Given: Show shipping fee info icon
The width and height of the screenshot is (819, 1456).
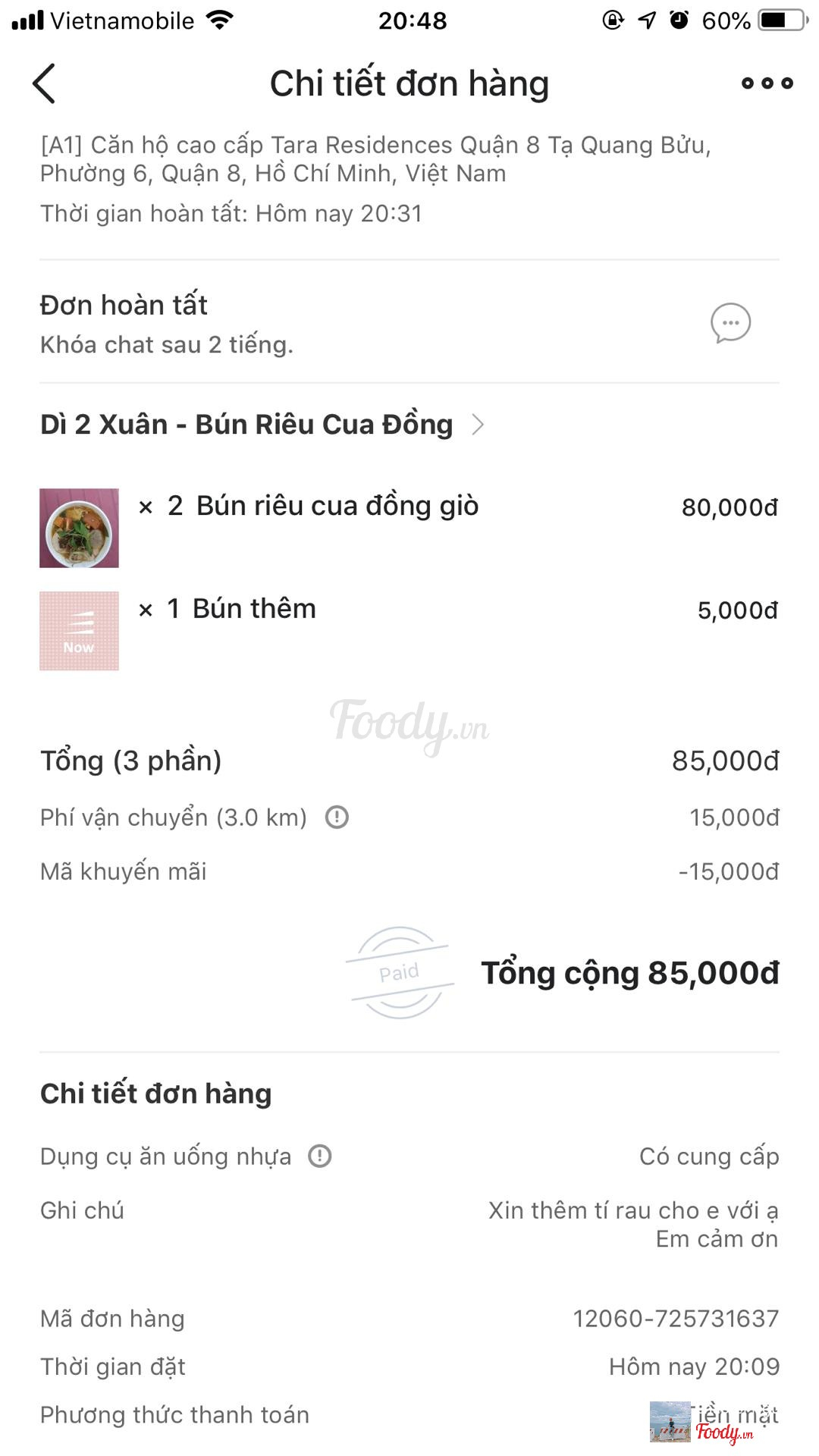Looking at the screenshot, I should (x=337, y=817).
